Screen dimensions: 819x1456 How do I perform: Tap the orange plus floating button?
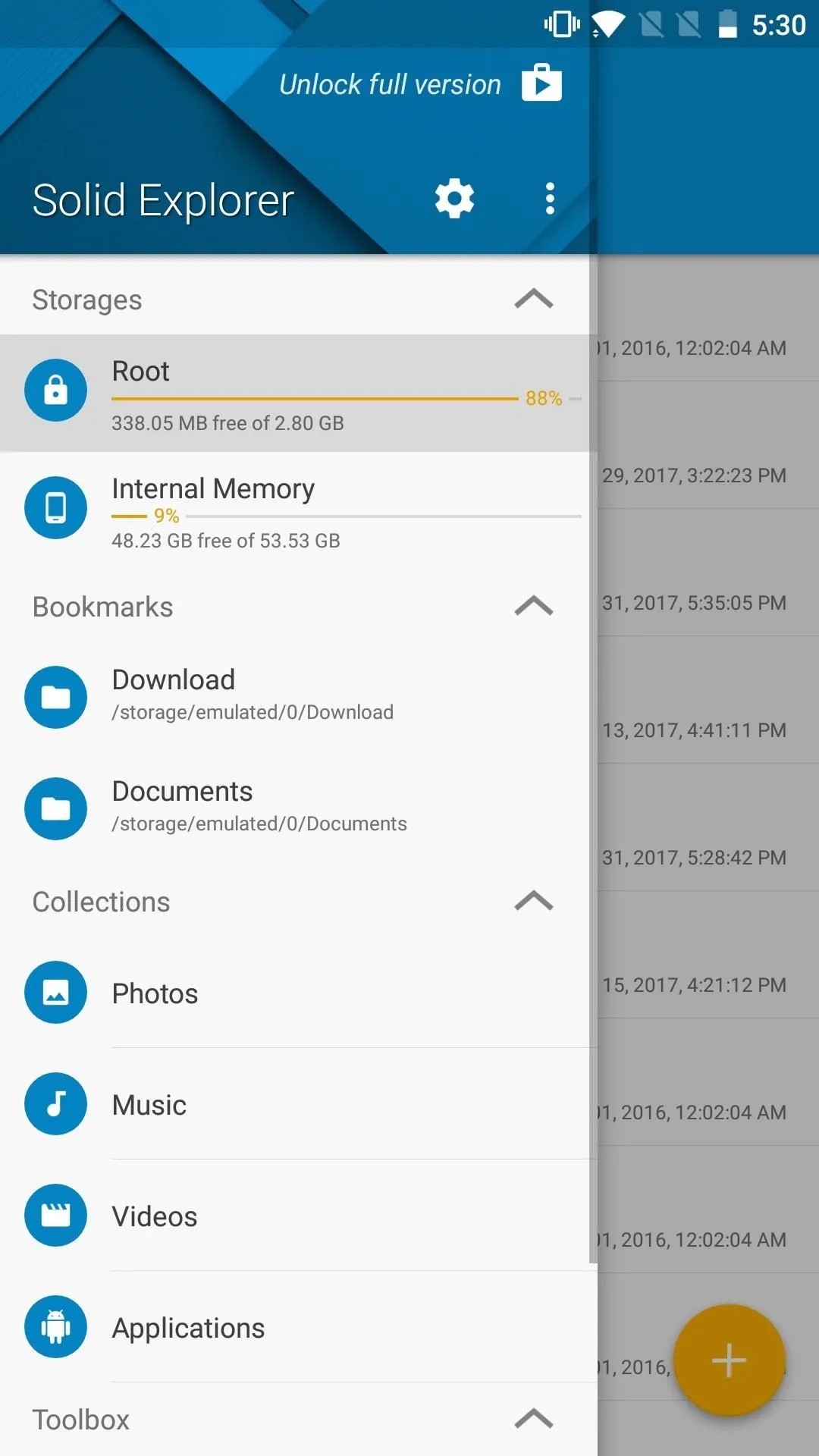point(729,1360)
